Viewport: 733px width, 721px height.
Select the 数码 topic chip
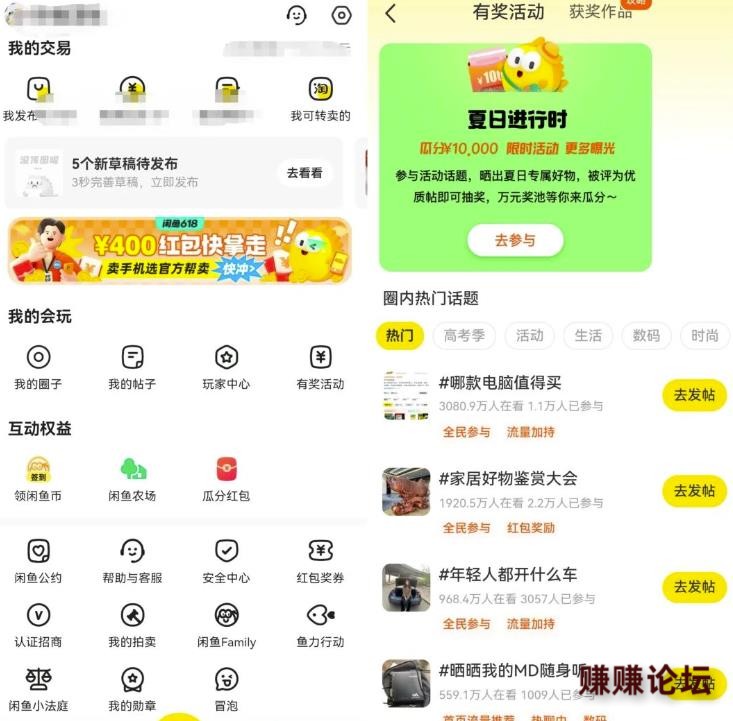pyautogui.click(x=646, y=336)
